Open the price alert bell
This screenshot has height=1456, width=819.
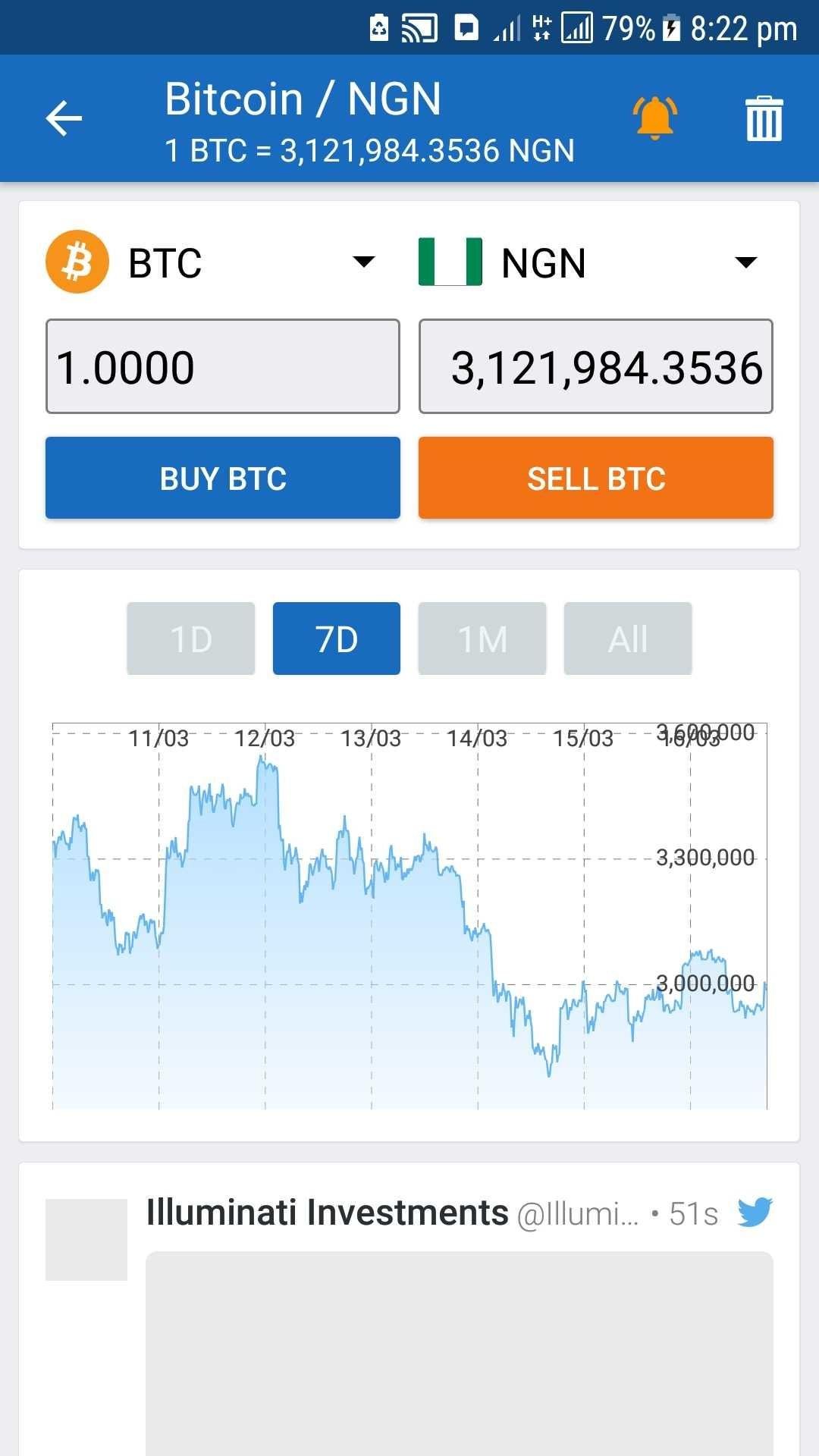click(x=654, y=118)
